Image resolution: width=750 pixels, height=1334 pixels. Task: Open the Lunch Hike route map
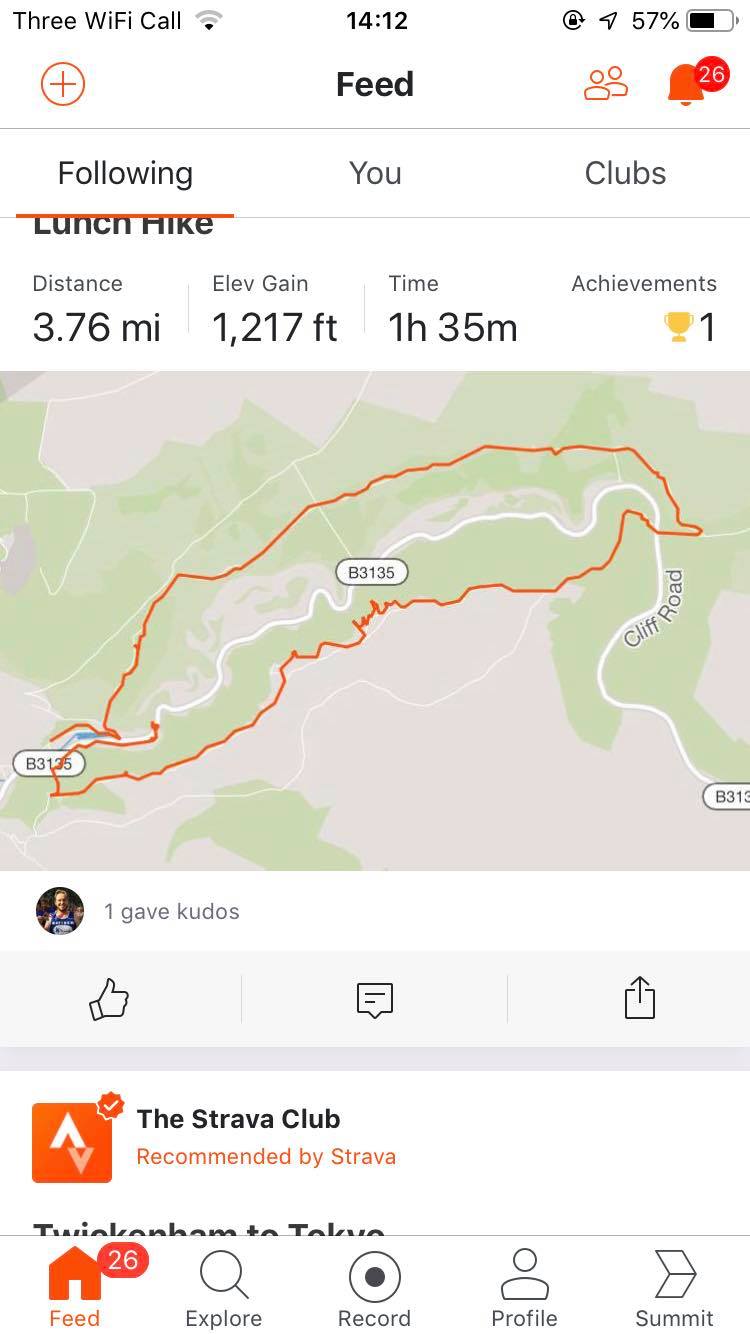tap(375, 620)
